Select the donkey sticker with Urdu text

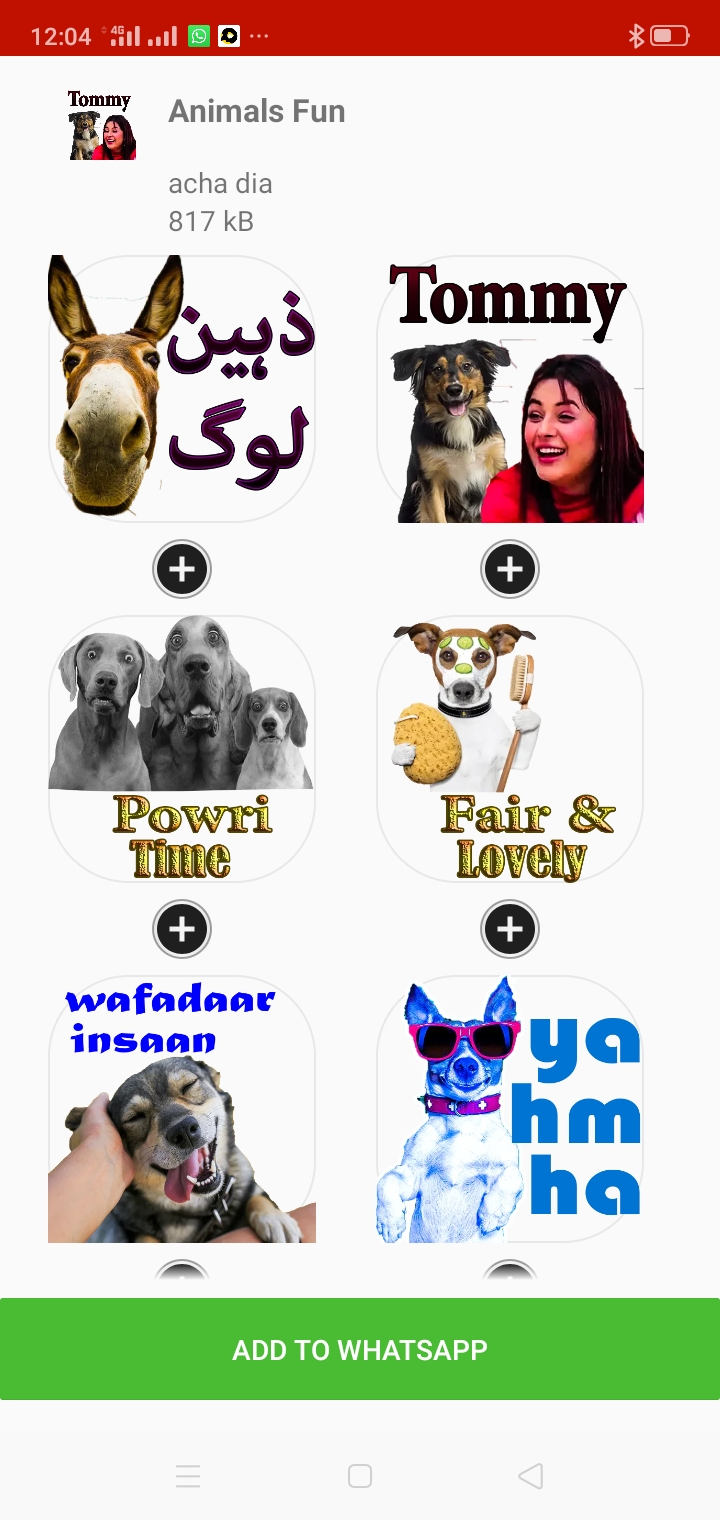(x=181, y=388)
